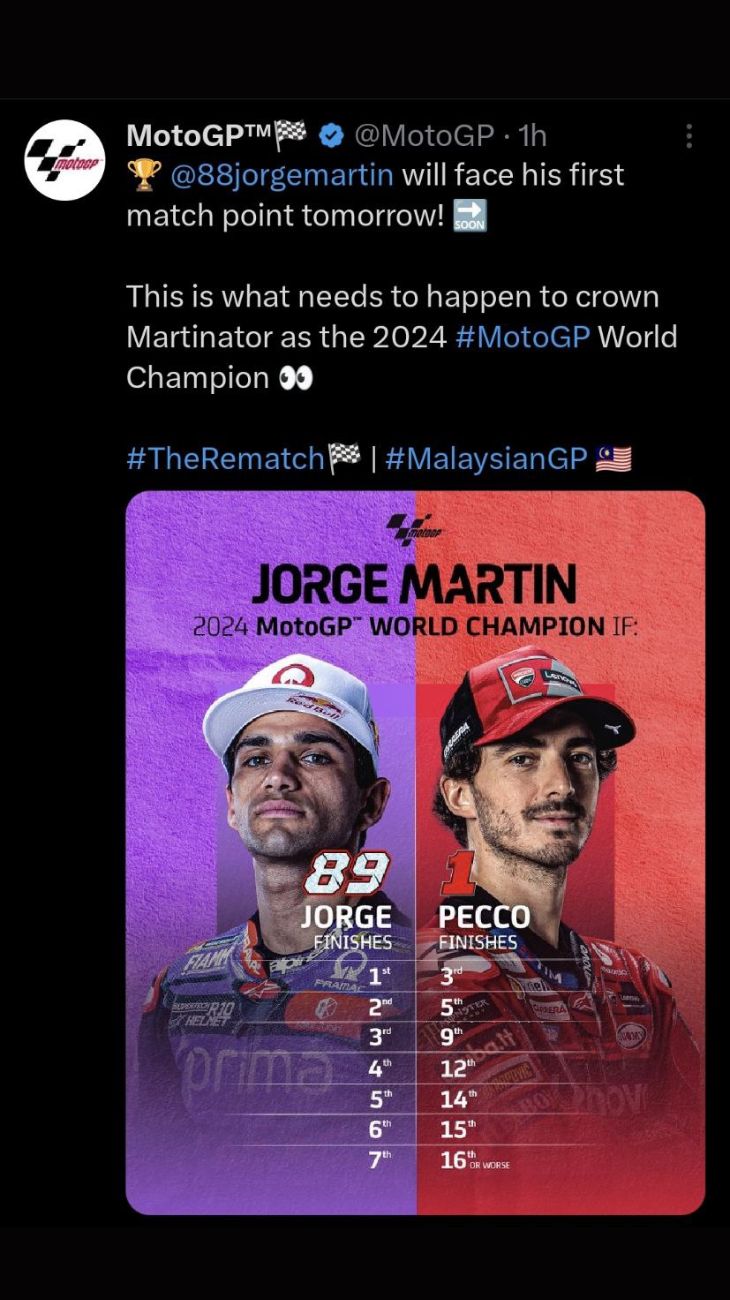Open the @88jorgemartin profile link
Viewport: 730px width, 1300px height.
pyautogui.click(x=283, y=175)
